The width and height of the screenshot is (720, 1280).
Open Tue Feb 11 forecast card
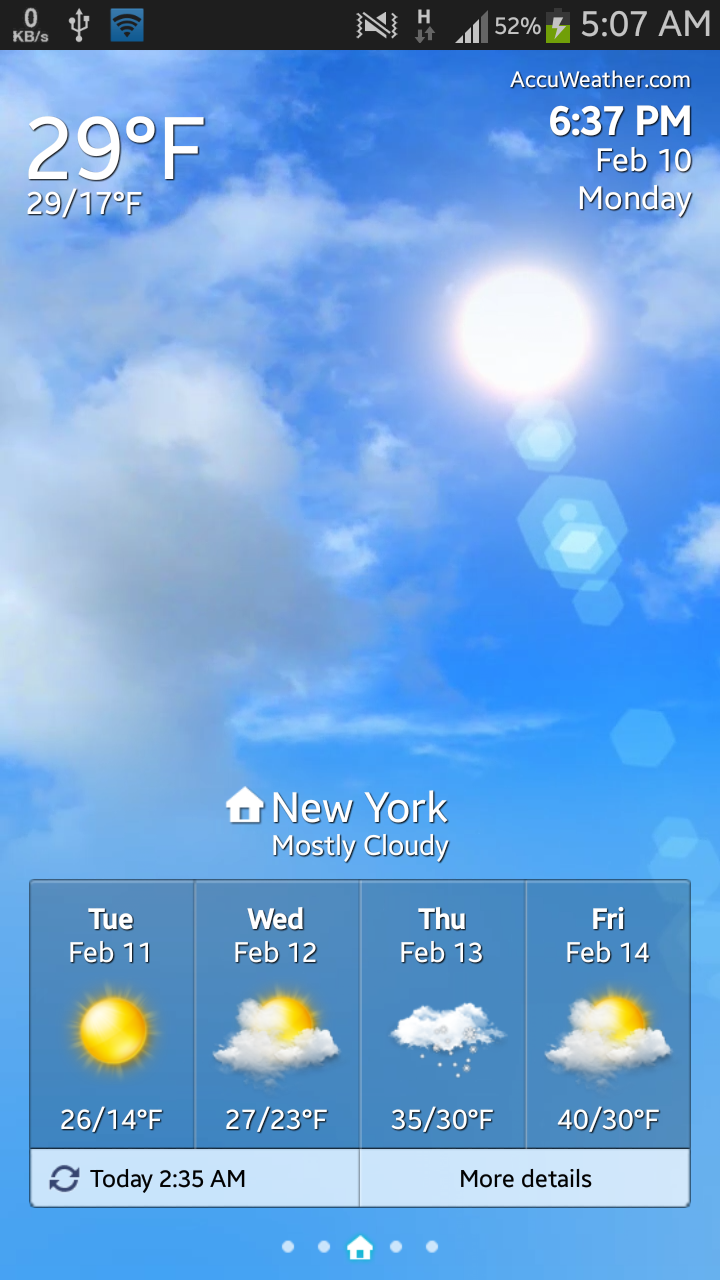click(x=112, y=1015)
